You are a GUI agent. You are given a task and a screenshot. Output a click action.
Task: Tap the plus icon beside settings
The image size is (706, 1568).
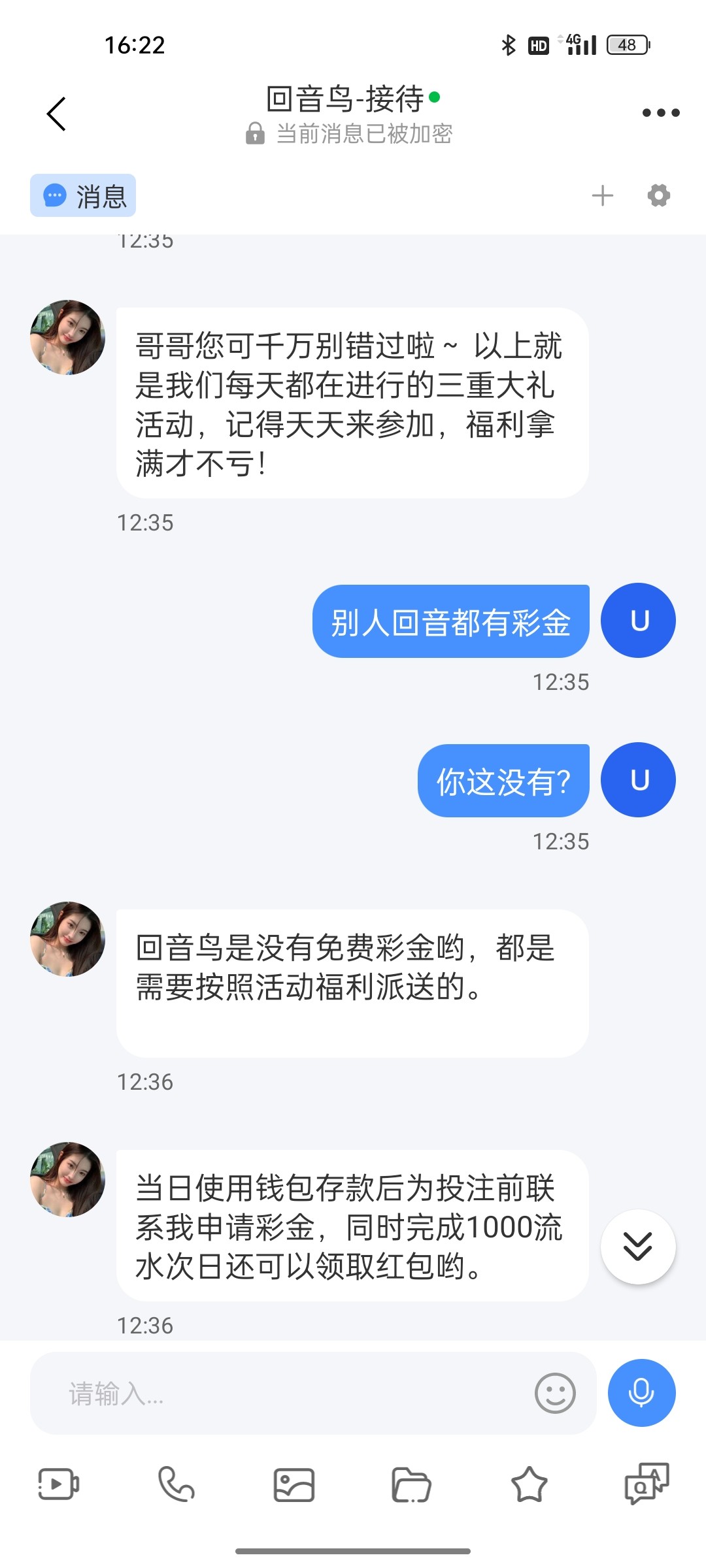click(x=602, y=195)
